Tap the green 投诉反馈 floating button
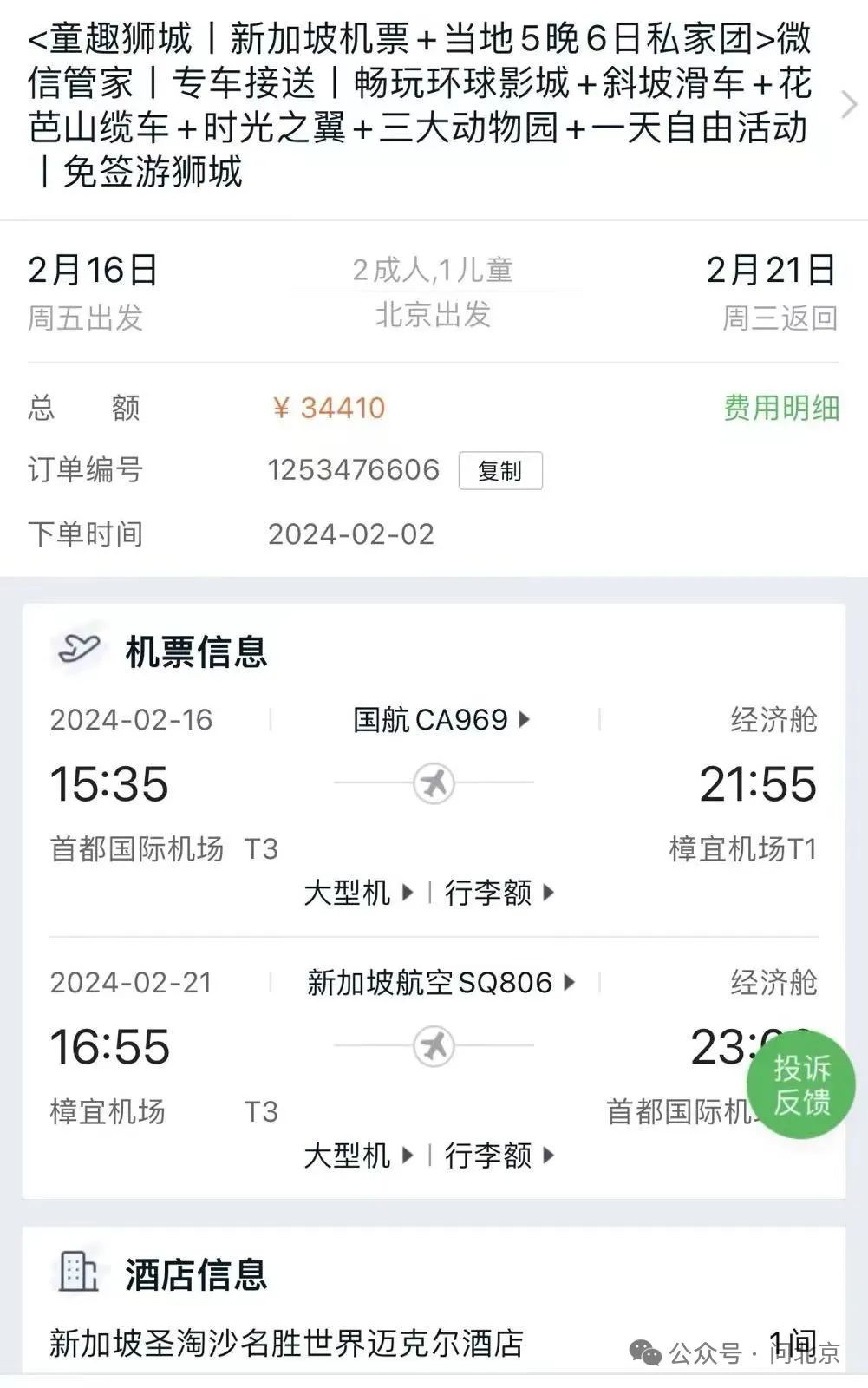 [801, 1085]
